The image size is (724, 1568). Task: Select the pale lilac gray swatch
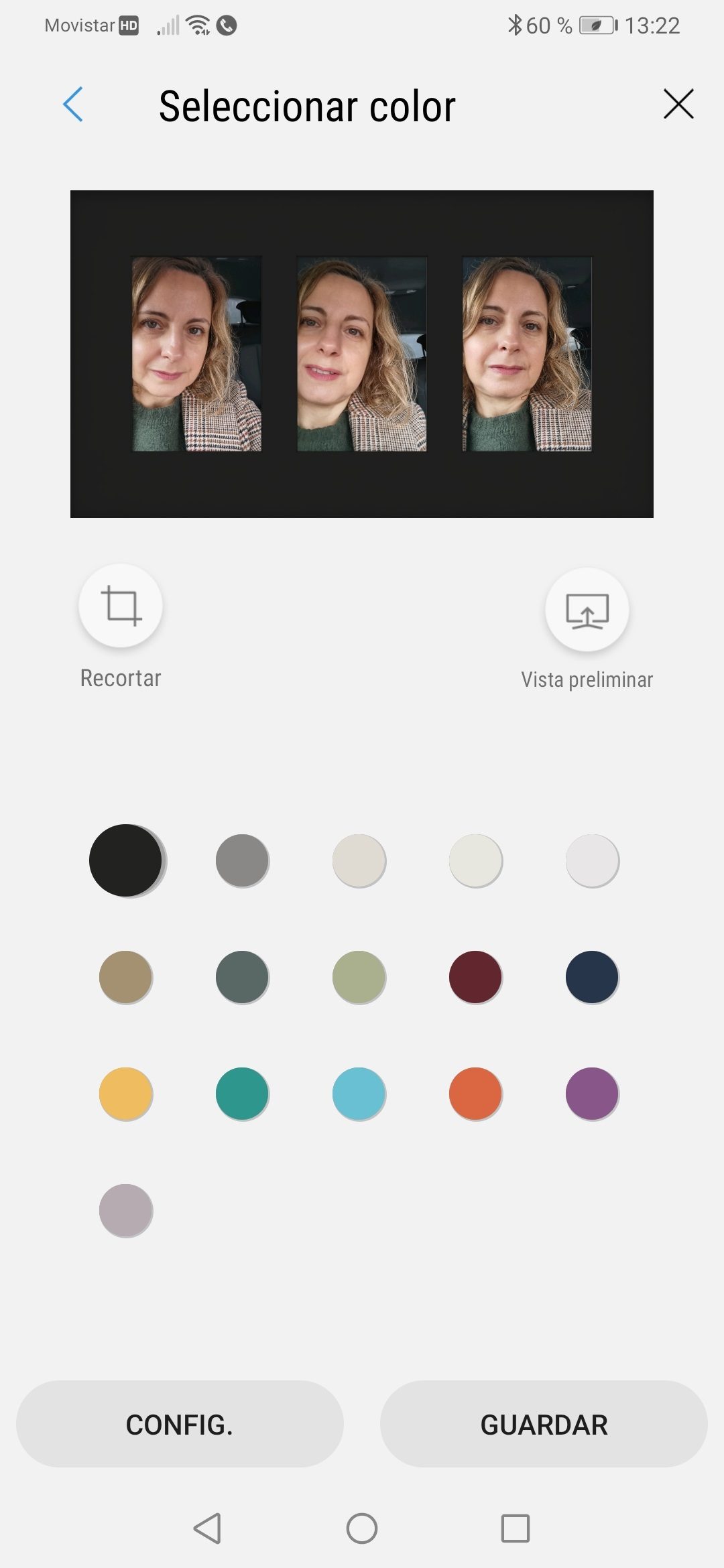tap(125, 1210)
